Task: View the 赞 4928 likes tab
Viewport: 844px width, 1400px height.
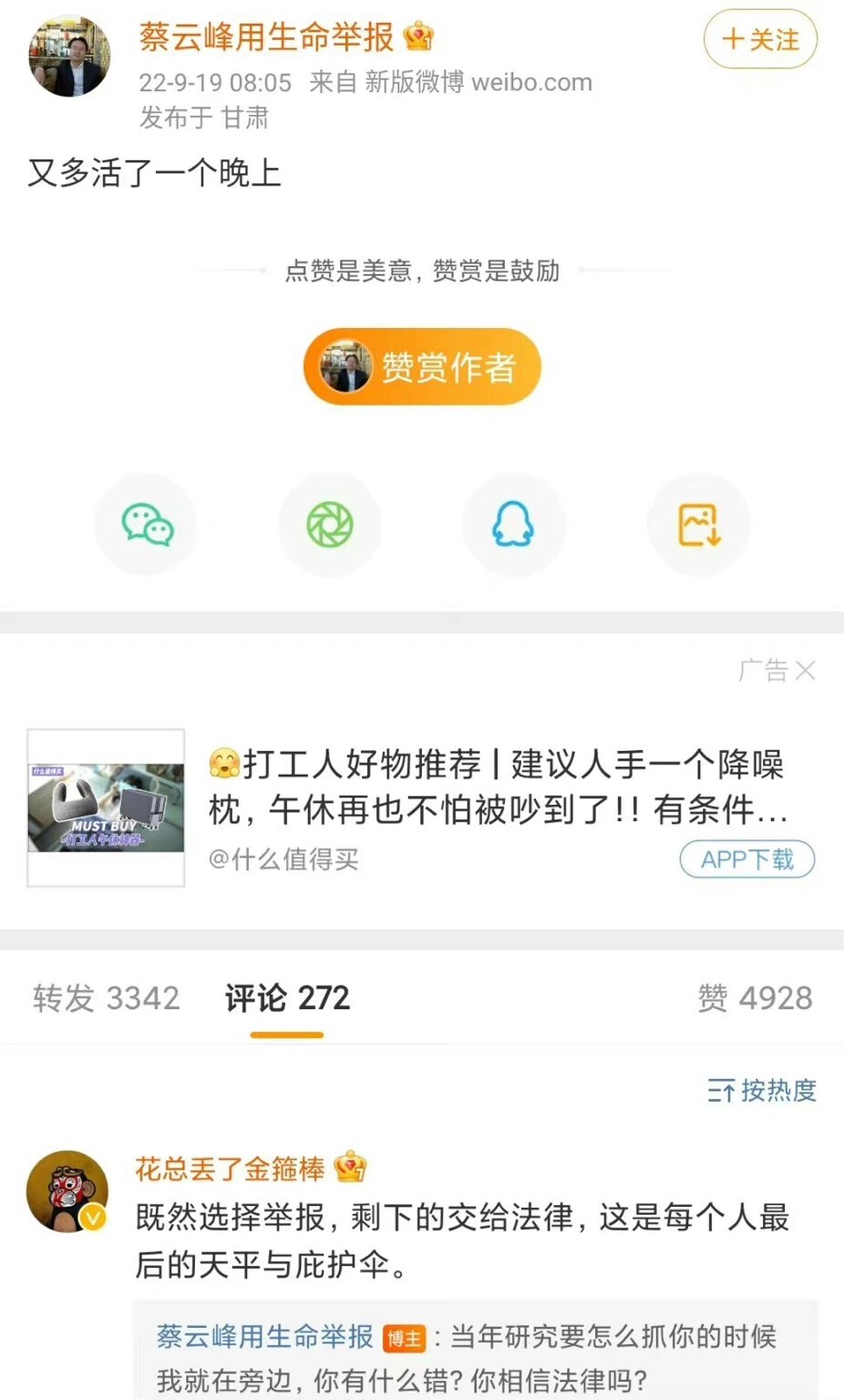Action: [755, 998]
